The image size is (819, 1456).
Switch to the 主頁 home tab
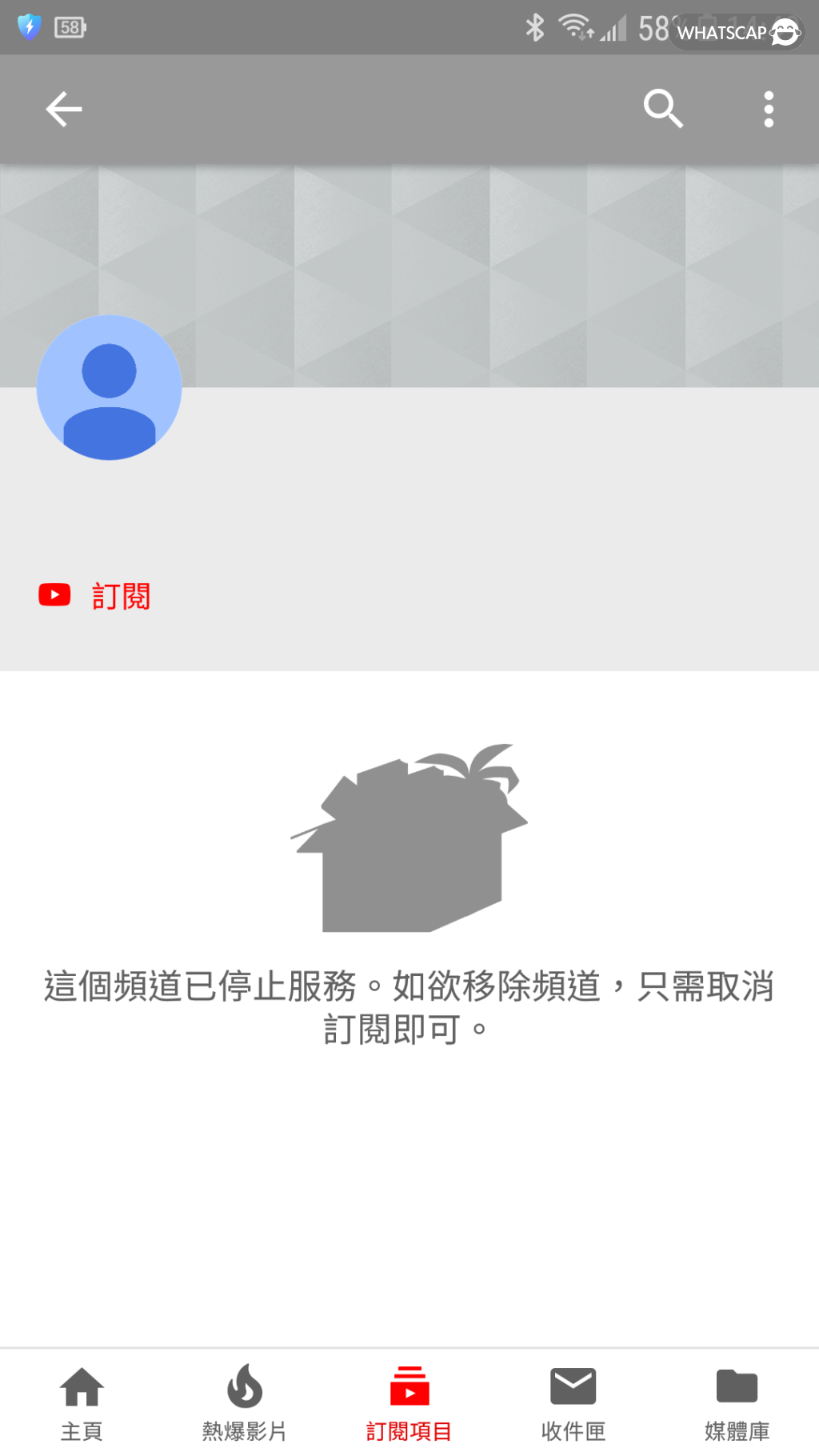point(82,1402)
